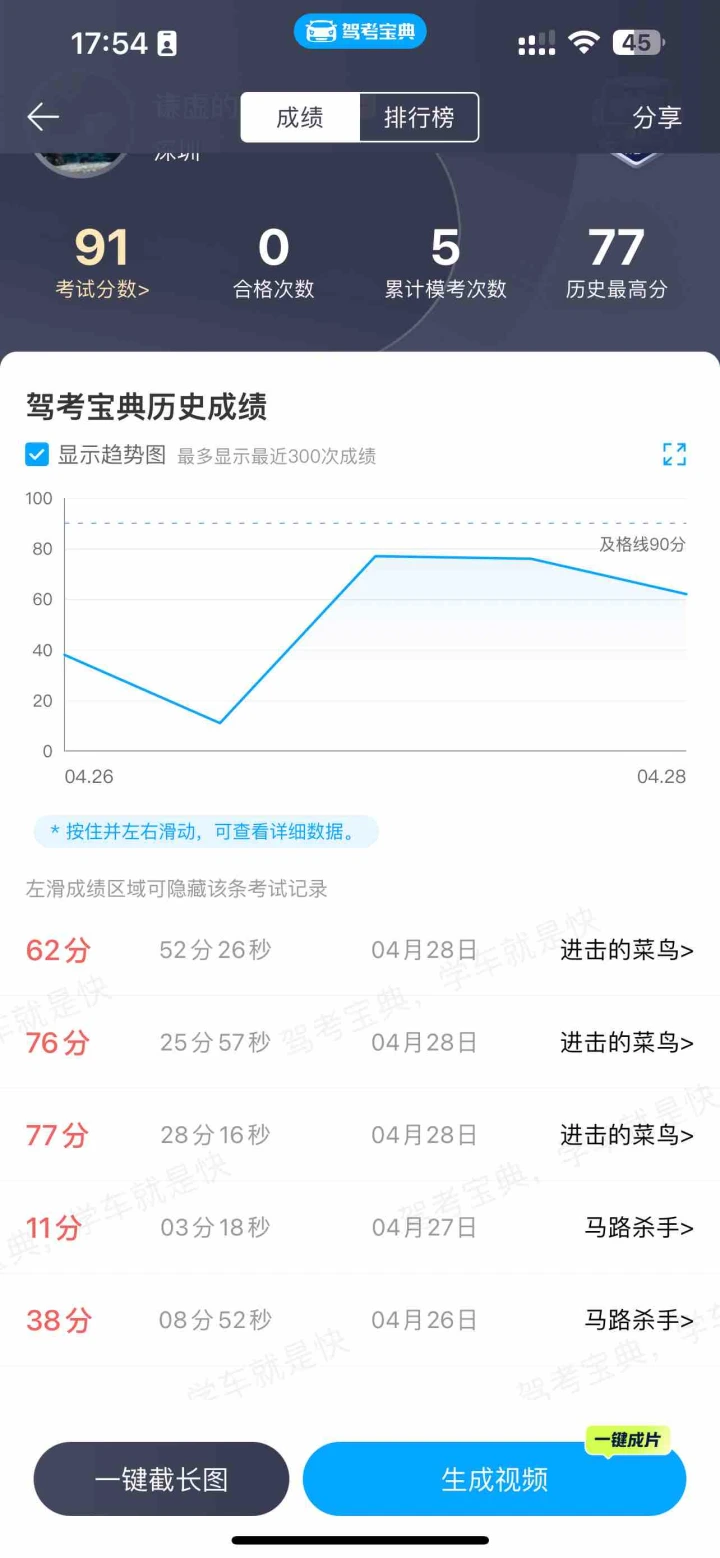The width and height of the screenshot is (720, 1558).
Task: Tap 生成视频 to create video
Action: coord(495,1479)
